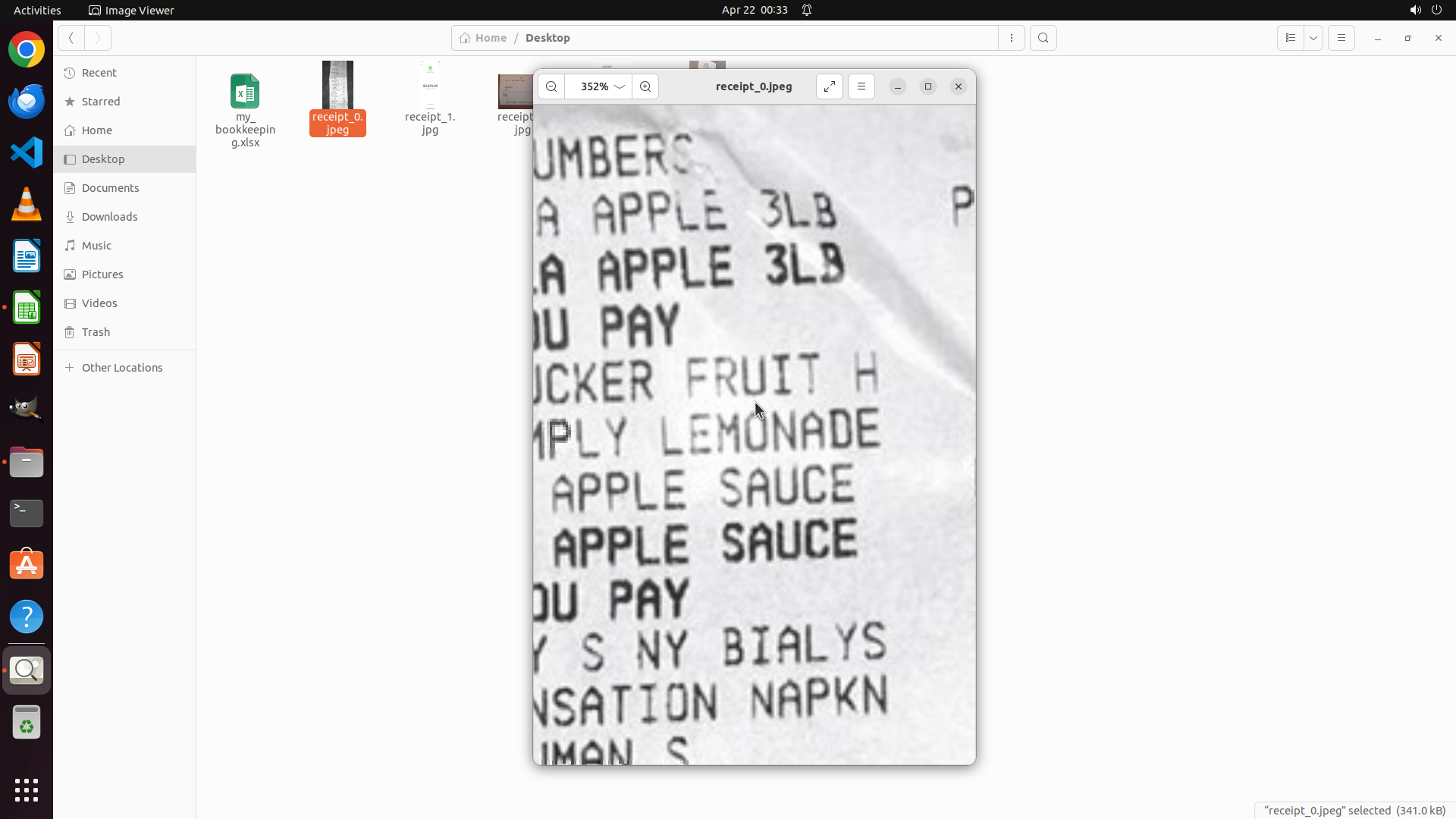The image size is (1456, 819).
Task: Open the Image Viewer hamburger menu
Action: coord(861,86)
